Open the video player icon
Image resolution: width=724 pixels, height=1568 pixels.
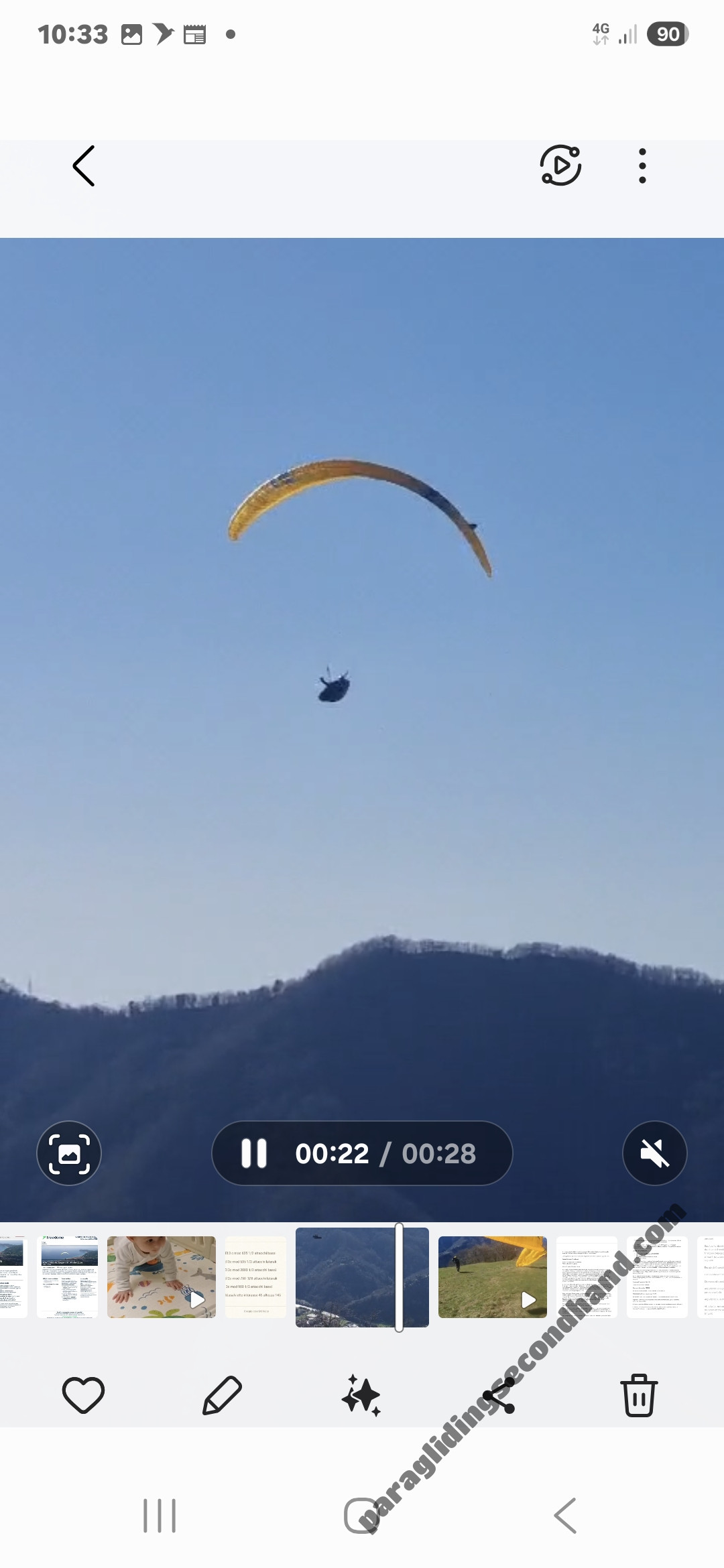point(560,166)
